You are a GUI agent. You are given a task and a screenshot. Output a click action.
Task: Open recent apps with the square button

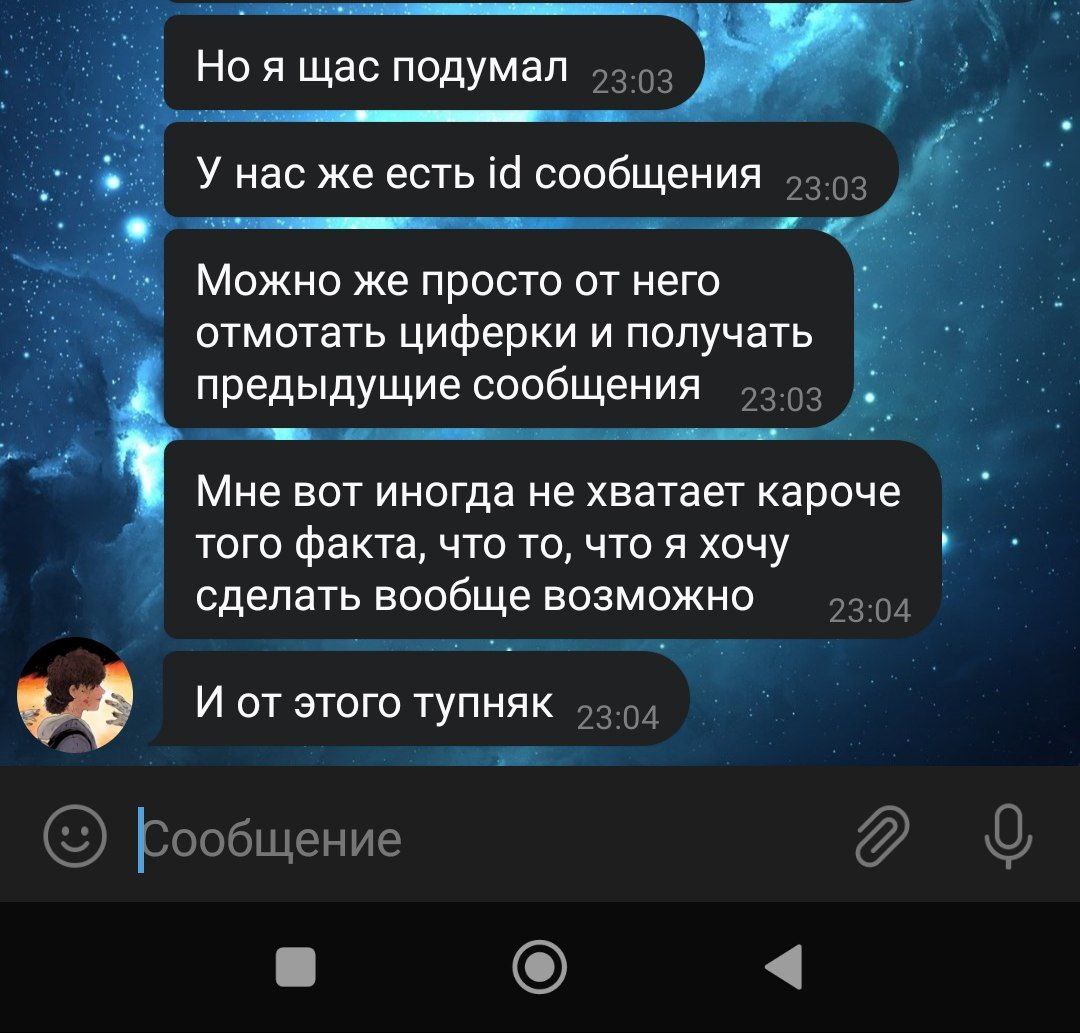[x=295, y=967]
